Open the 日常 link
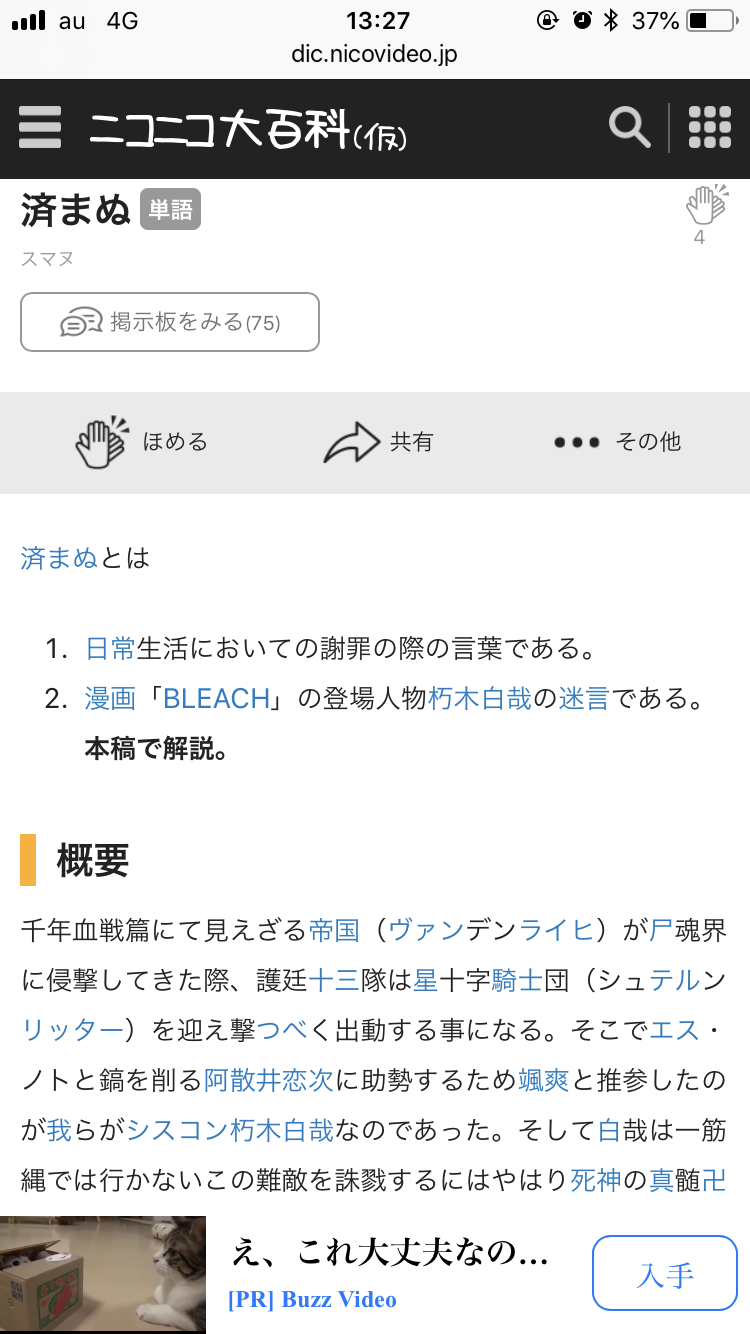This screenshot has height=1334, width=750. 110,649
